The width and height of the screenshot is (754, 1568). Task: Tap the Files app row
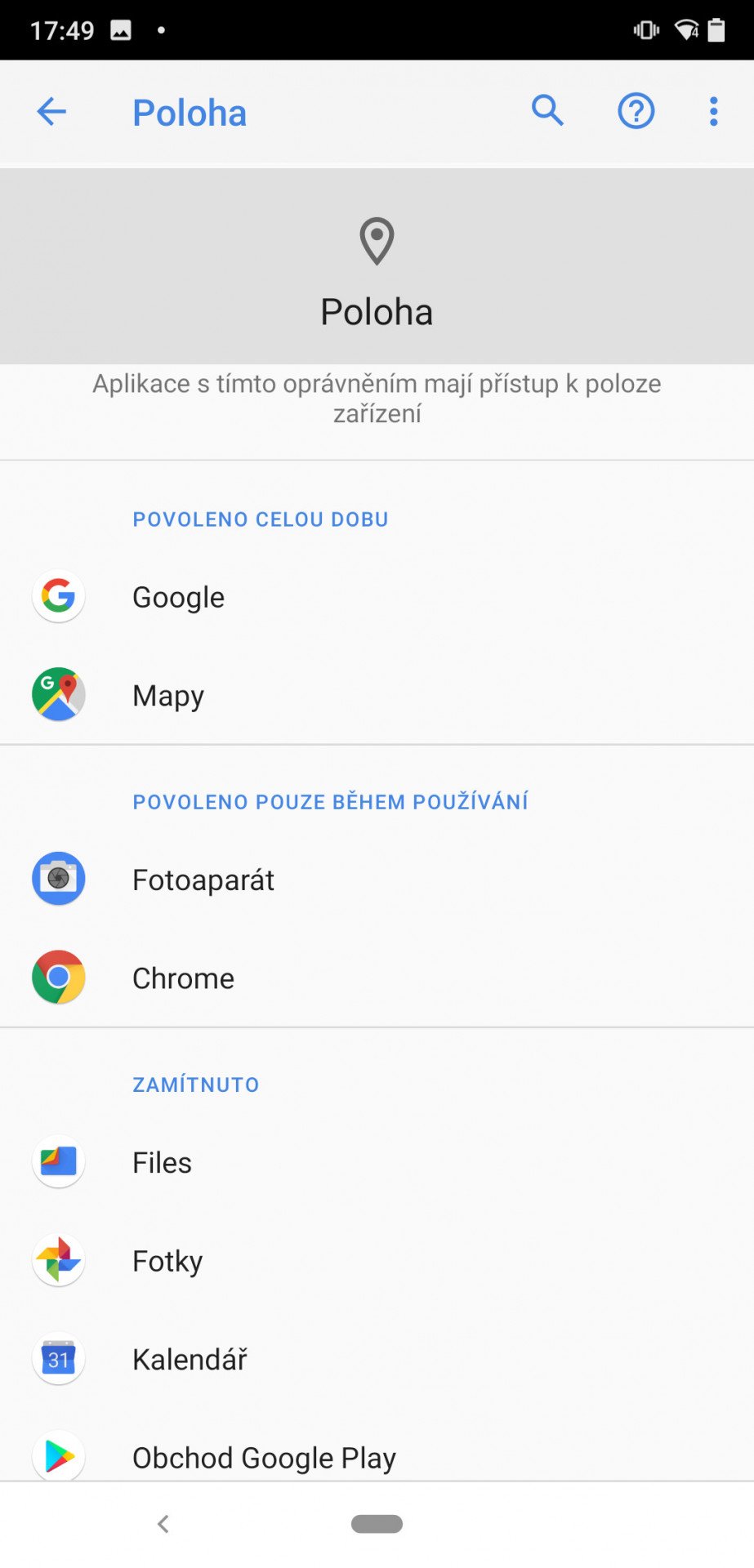377,1162
